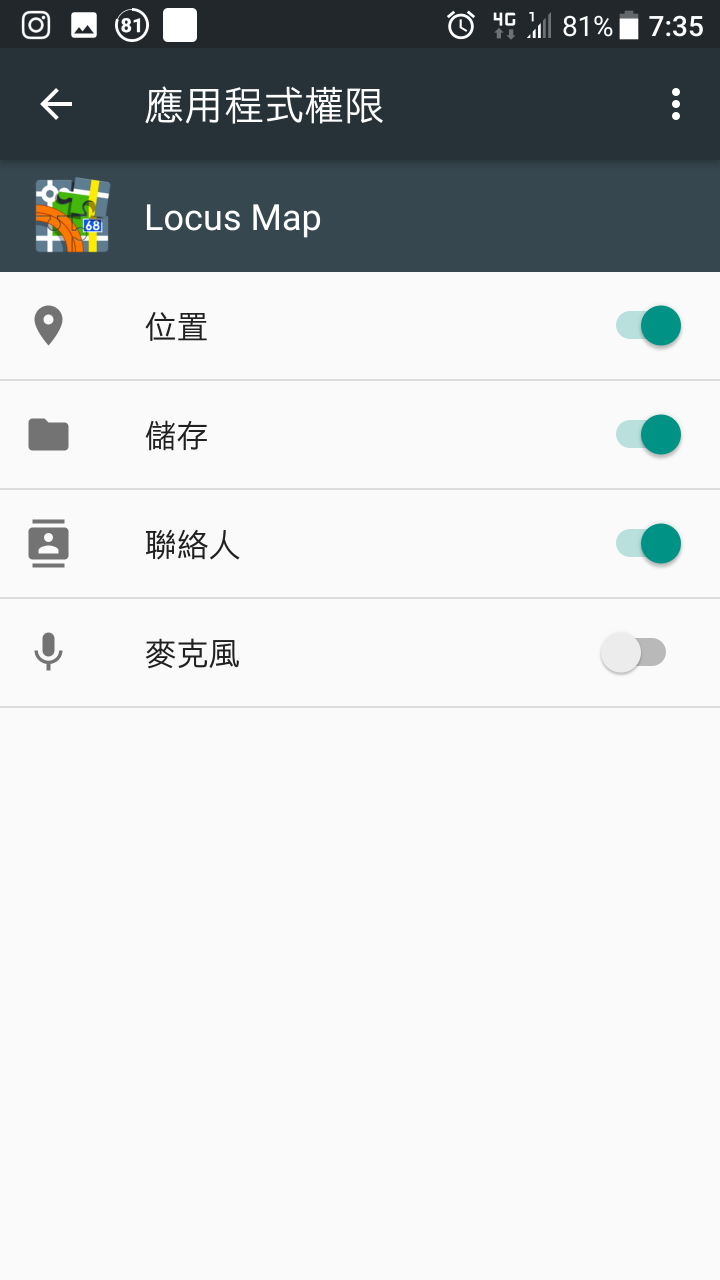Go back using the arrow icon
The height and width of the screenshot is (1280, 720).
pyautogui.click(x=56, y=104)
